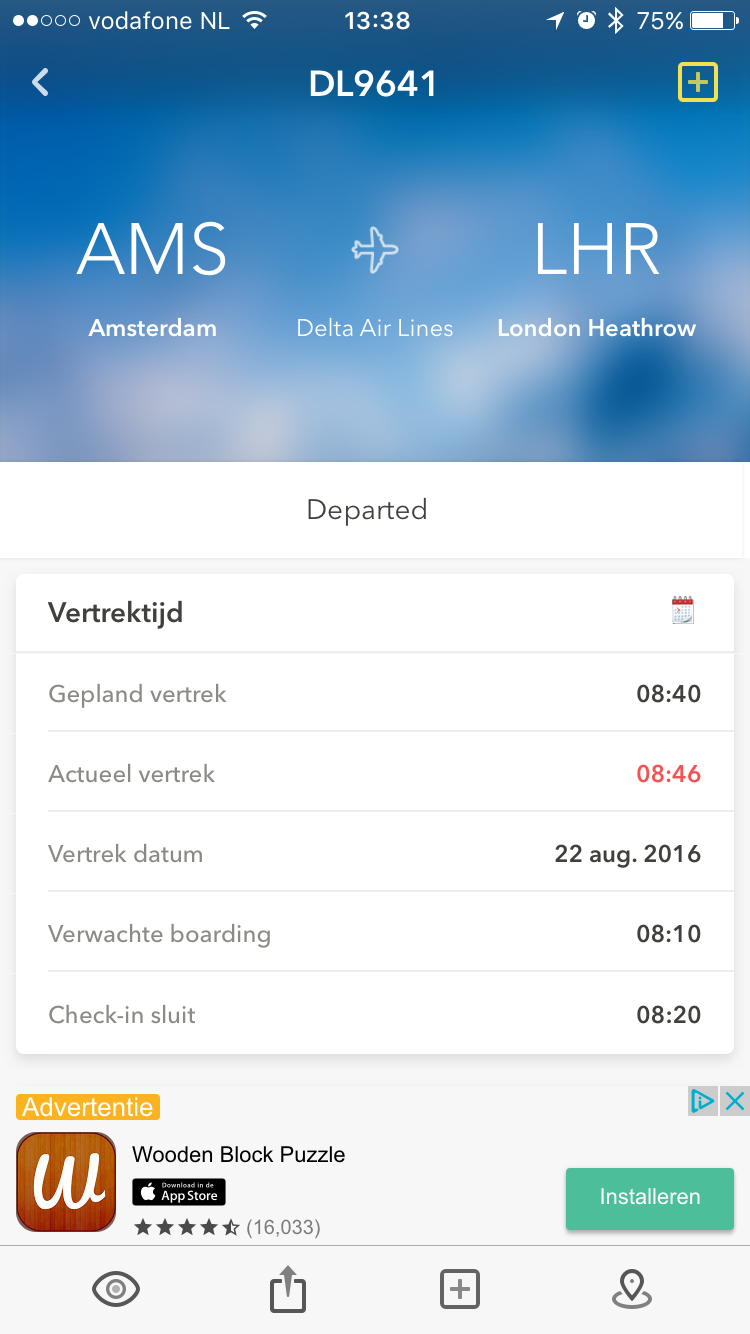The height and width of the screenshot is (1334, 750).
Task: Open the Wooden Block Puzzle ad
Action: [239, 1155]
